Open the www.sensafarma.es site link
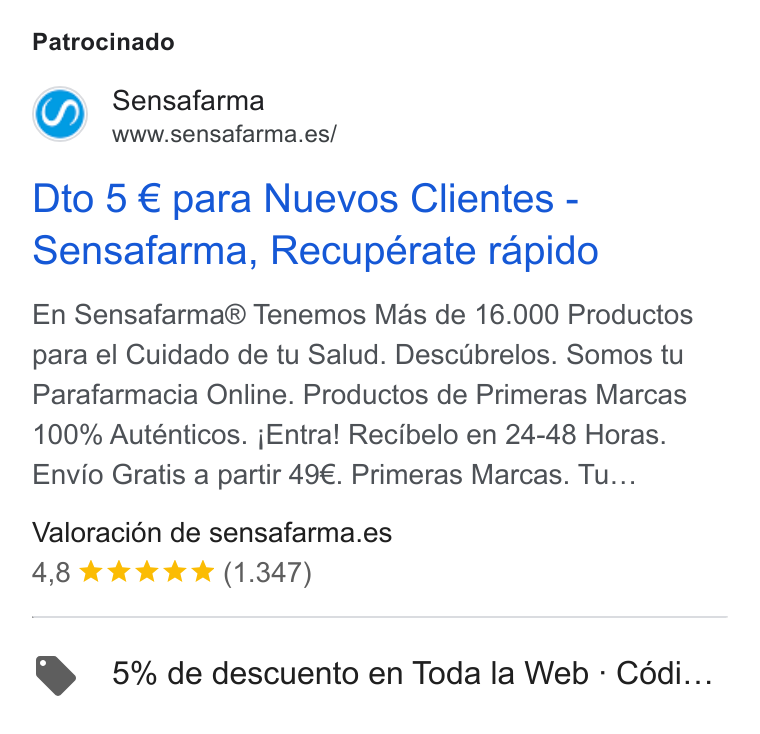 pos(224,134)
